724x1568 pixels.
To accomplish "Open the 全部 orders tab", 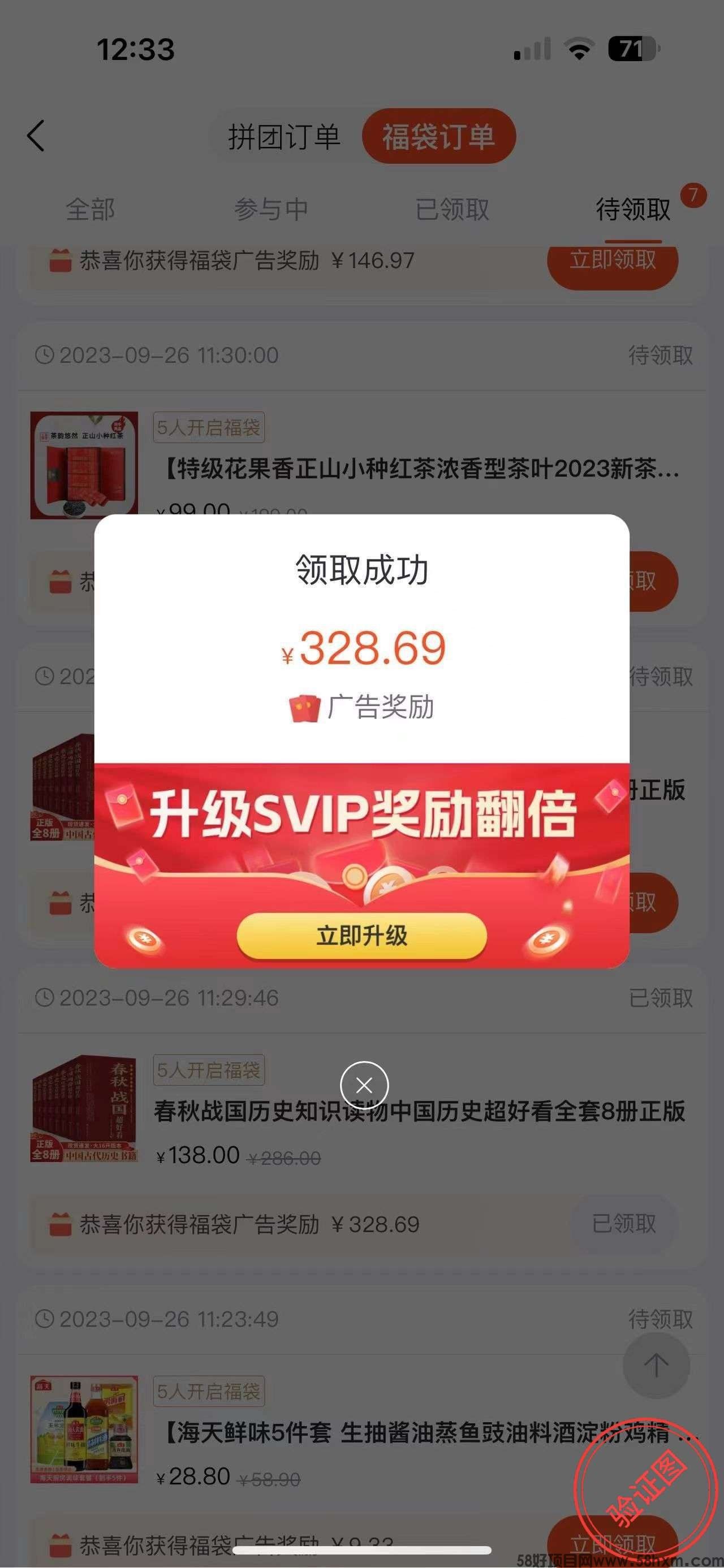I will 90,209.
